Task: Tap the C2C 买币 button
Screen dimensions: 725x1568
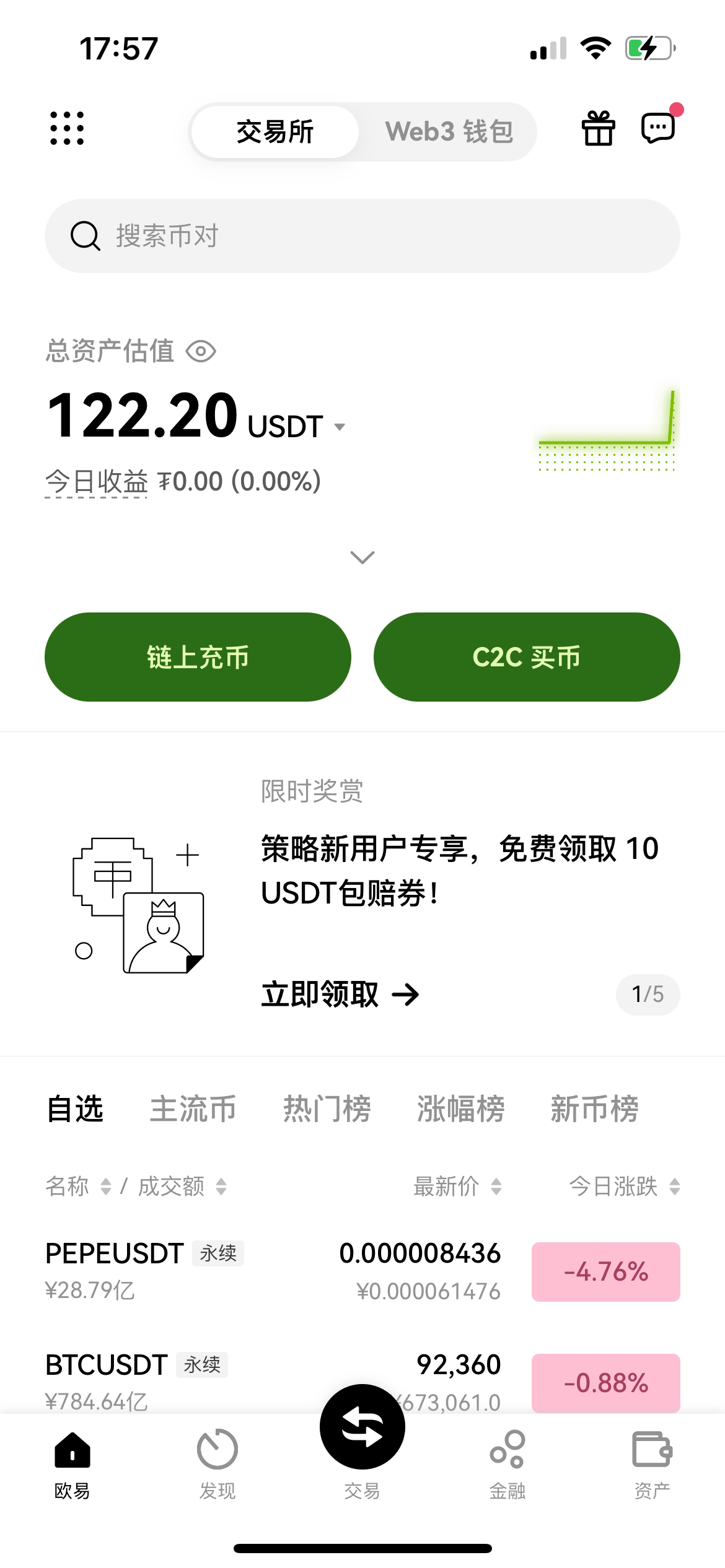Action: tap(527, 657)
